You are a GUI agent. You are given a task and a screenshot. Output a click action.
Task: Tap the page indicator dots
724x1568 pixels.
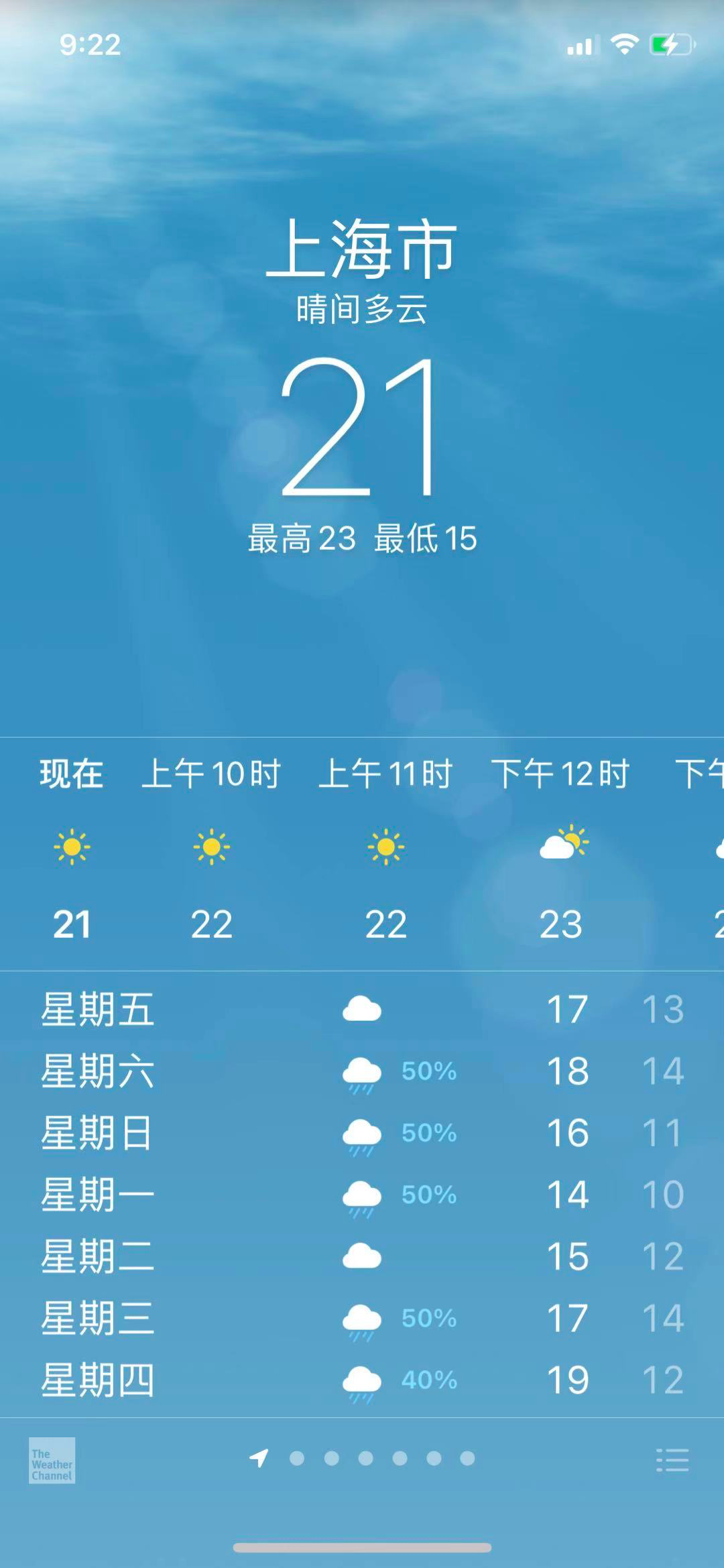tap(363, 1458)
